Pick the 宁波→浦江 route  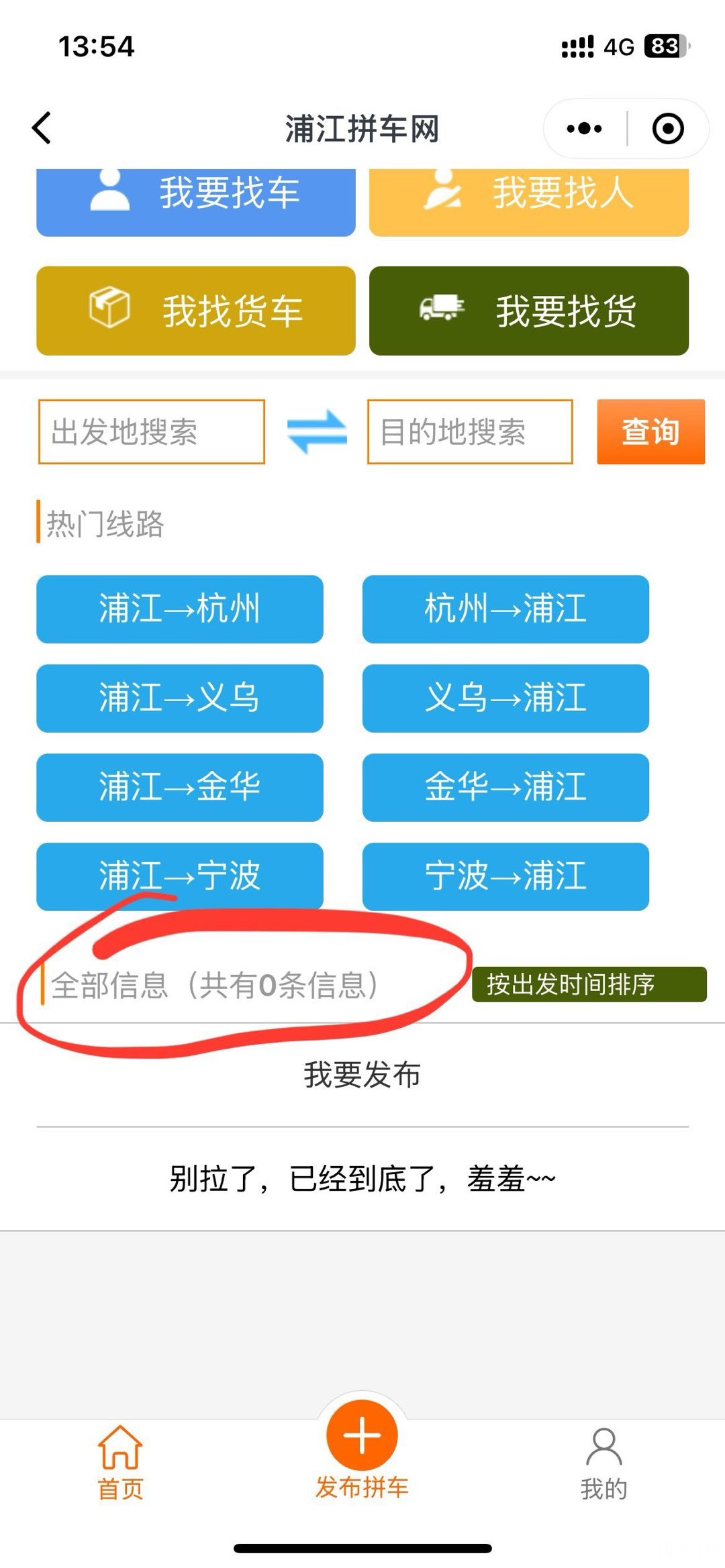[505, 876]
